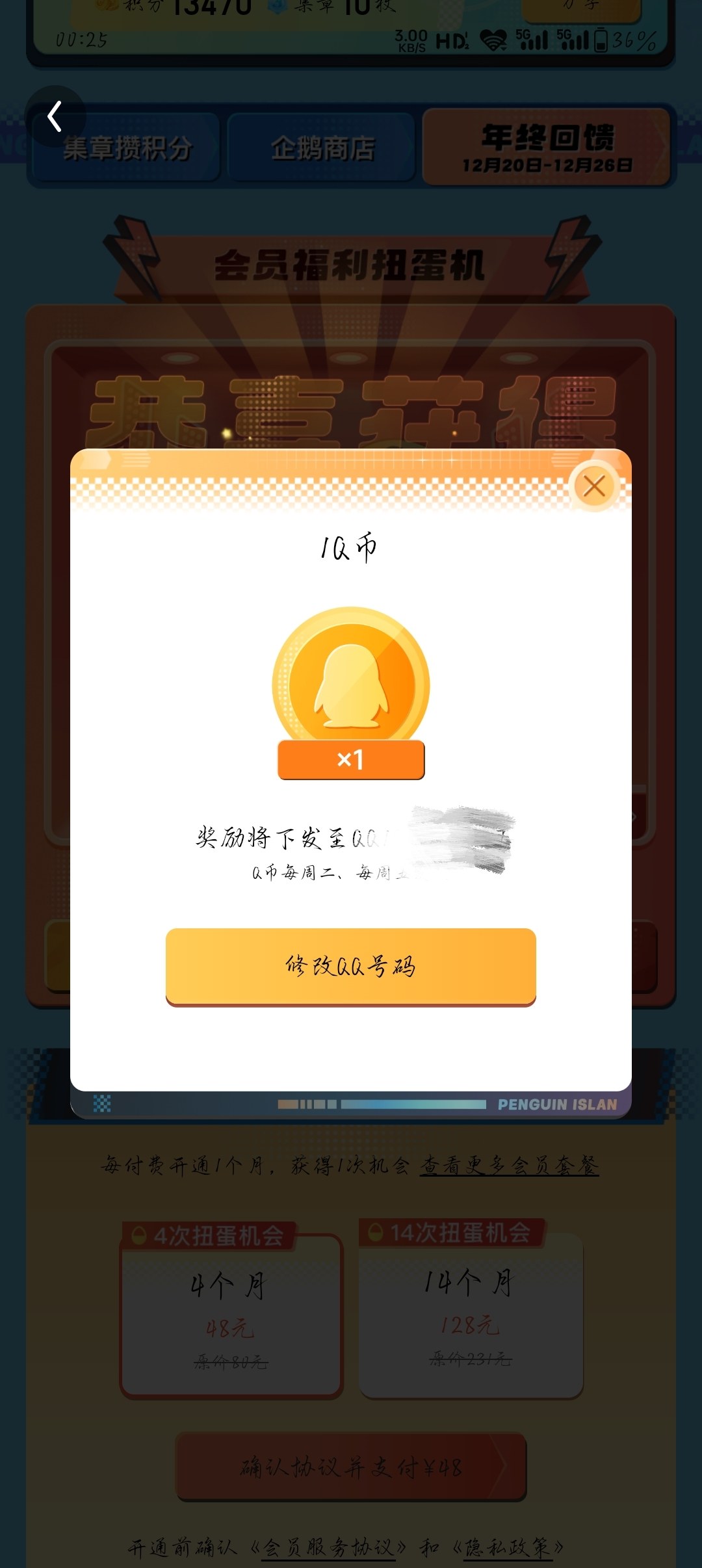Close the 1Q币 reward popup
This screenshot has width=702, height=1568.
tap(594, 486)
